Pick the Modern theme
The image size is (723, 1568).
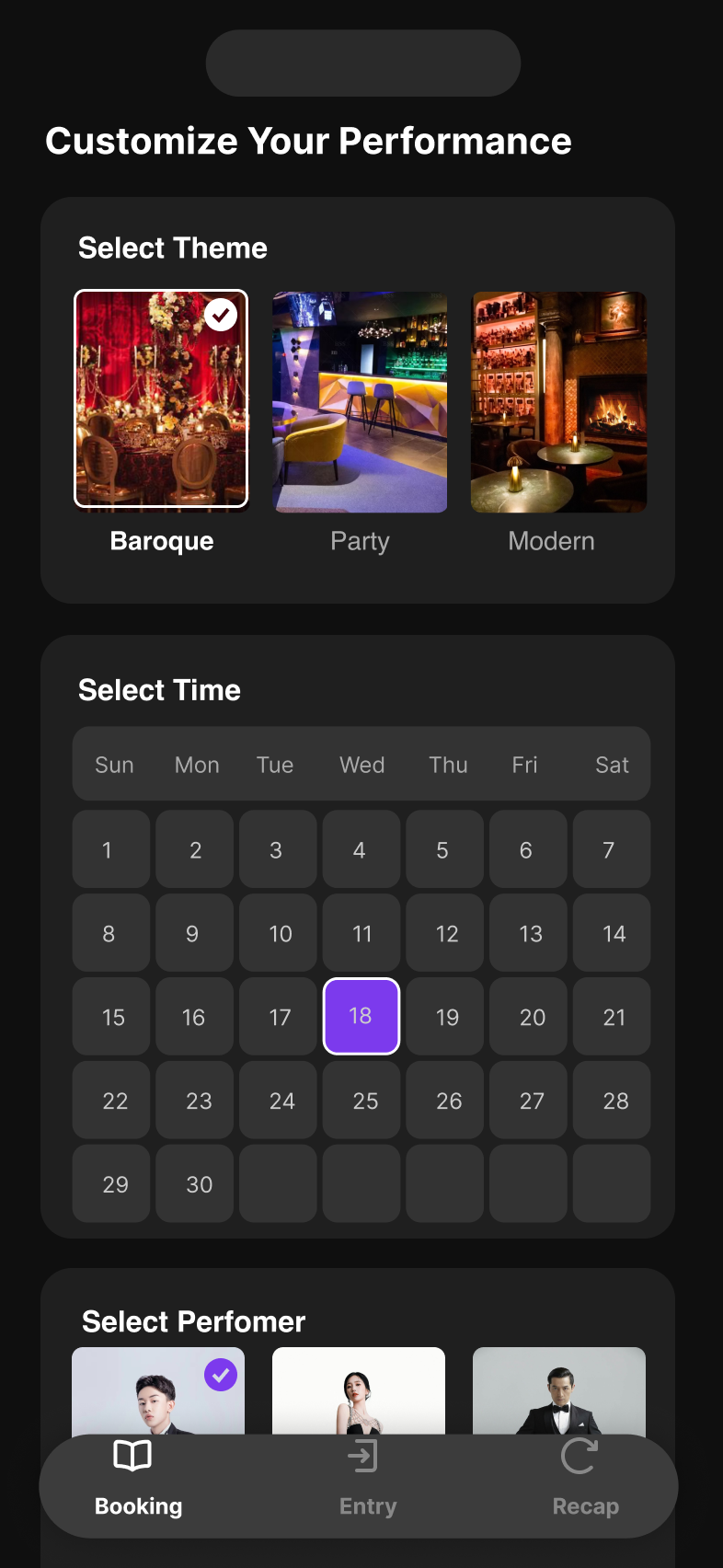coord(558,402)
